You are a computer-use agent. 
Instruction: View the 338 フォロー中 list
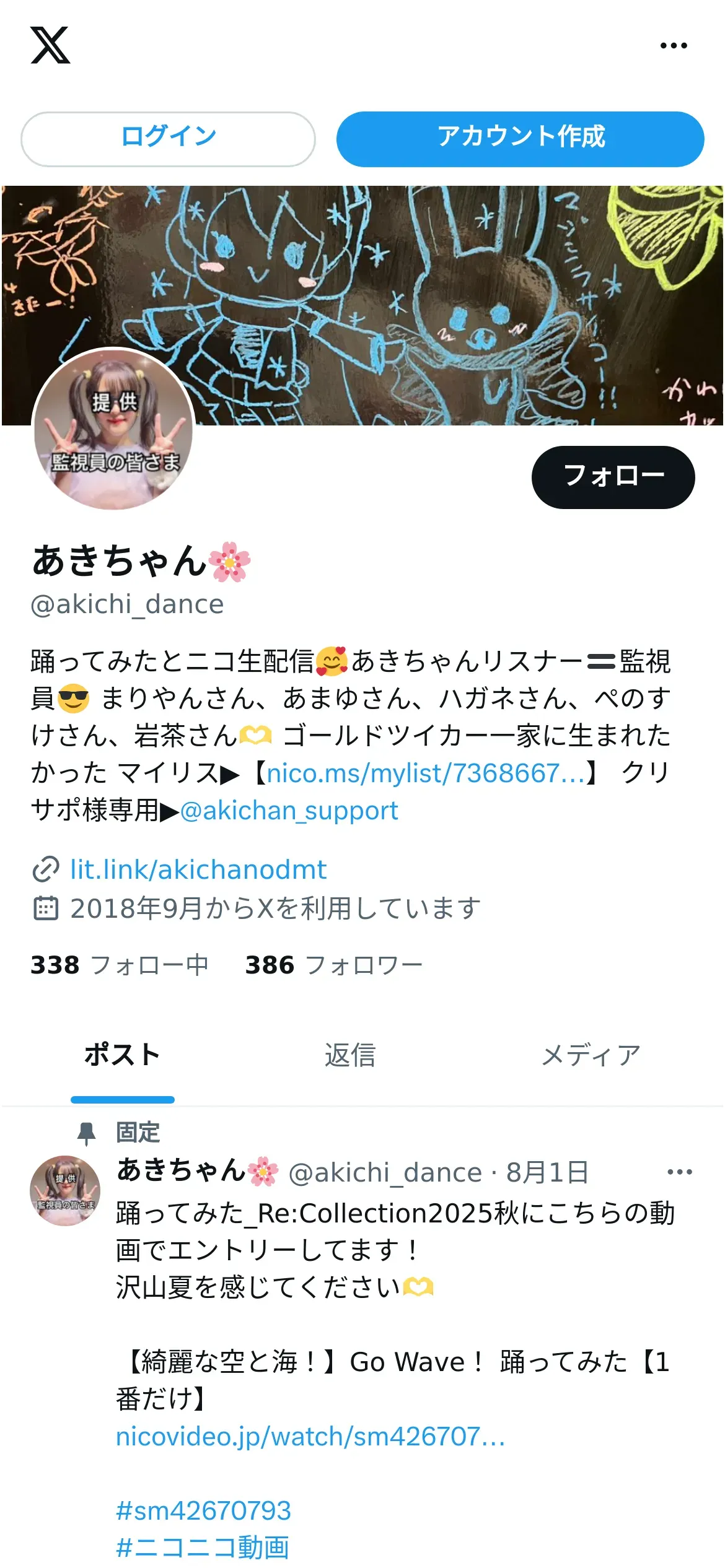[x=120, y=965]
